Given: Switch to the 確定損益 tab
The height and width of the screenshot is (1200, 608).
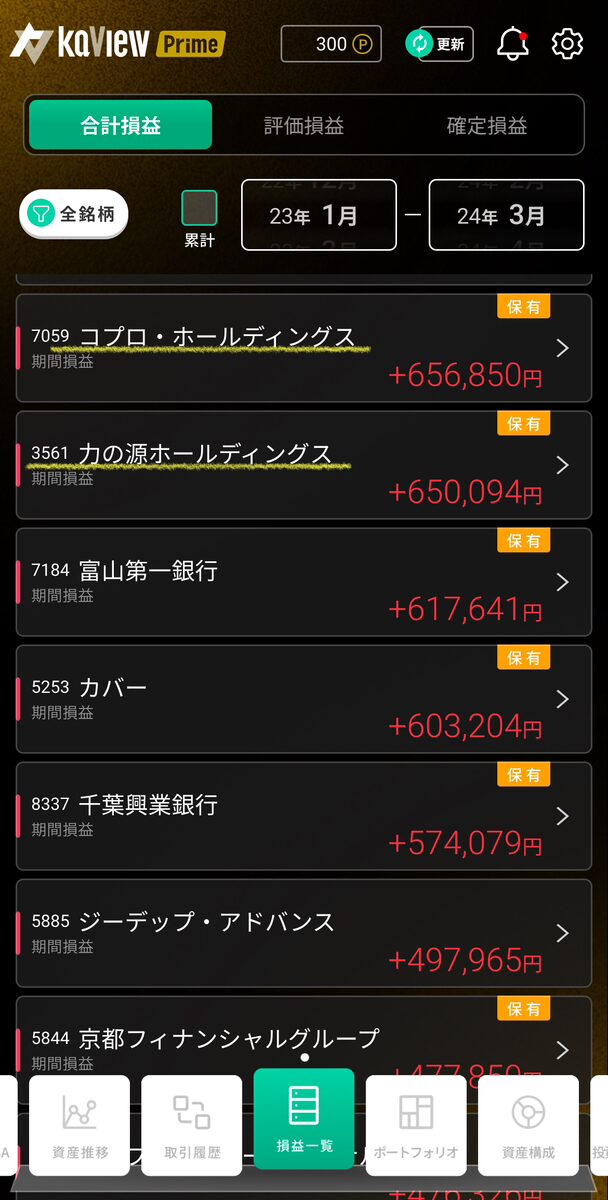Looking at the screenshot, I should point(487,125).
